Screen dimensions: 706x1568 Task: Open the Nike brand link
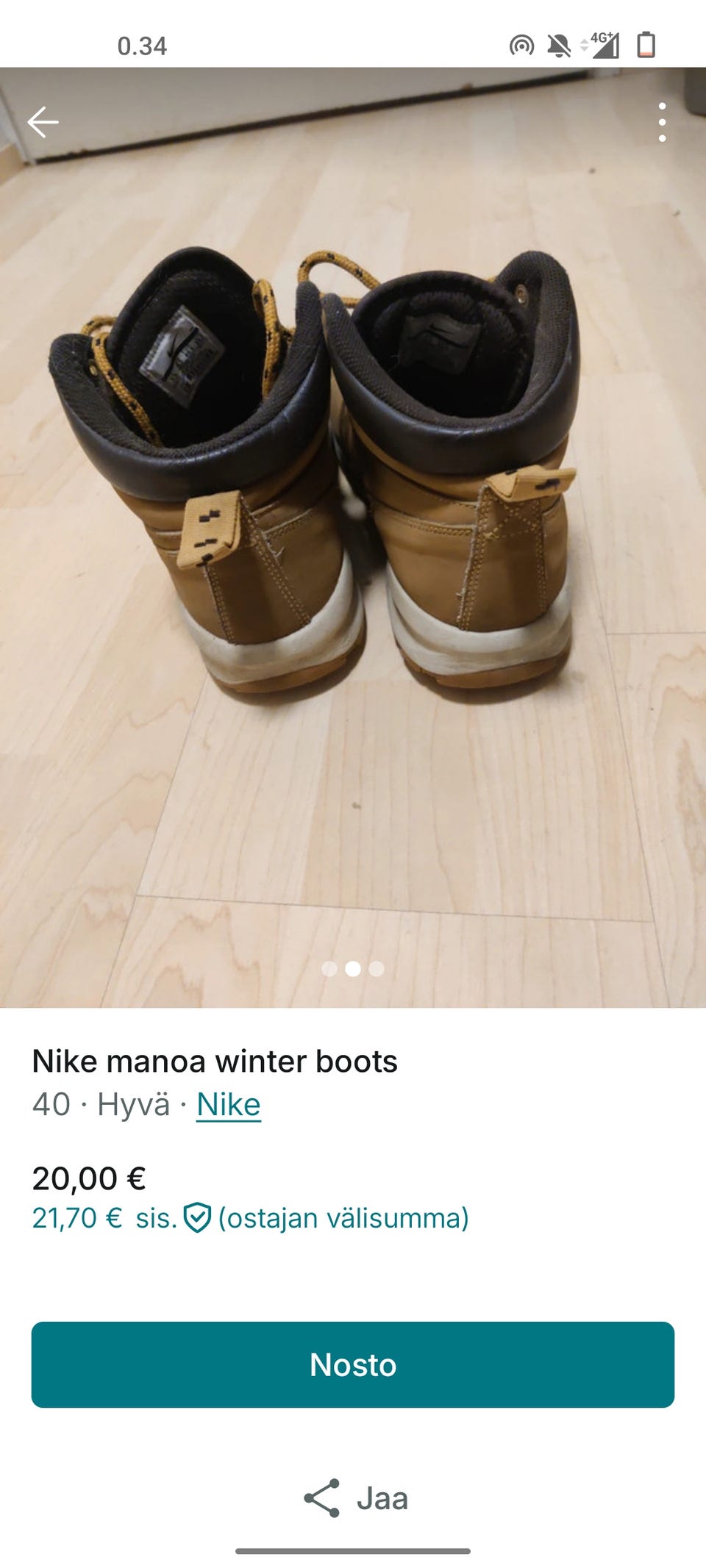[x=228, y=1104]
